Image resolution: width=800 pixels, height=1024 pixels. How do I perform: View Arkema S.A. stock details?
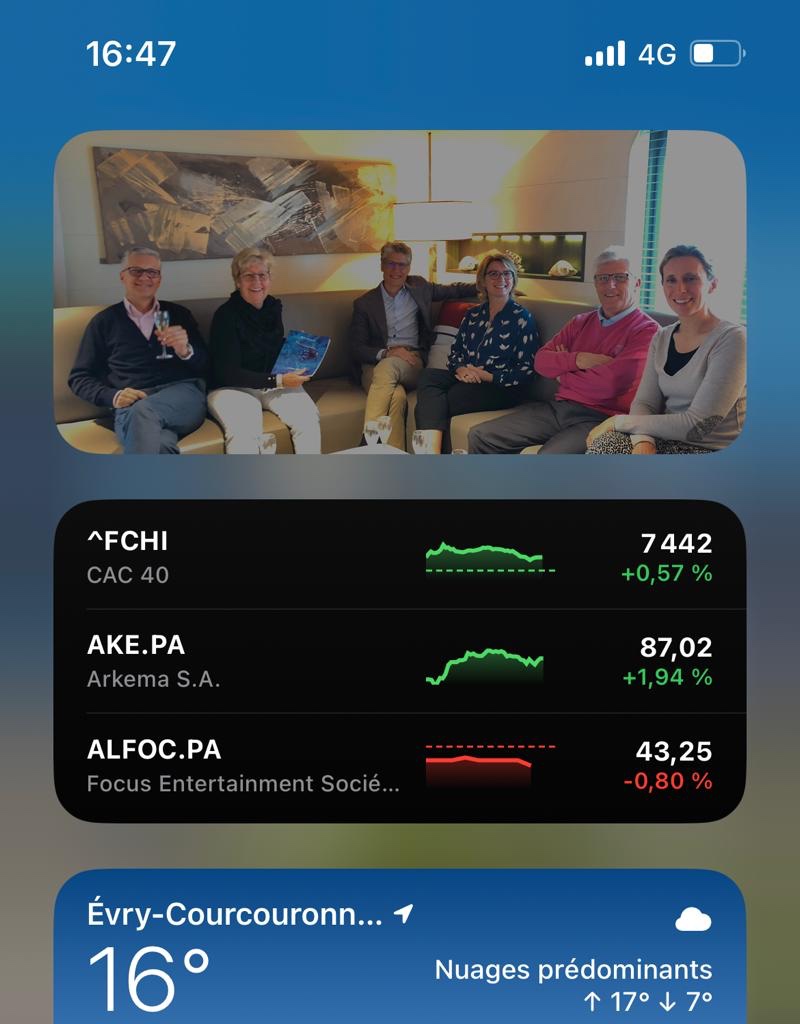[400, 661]
